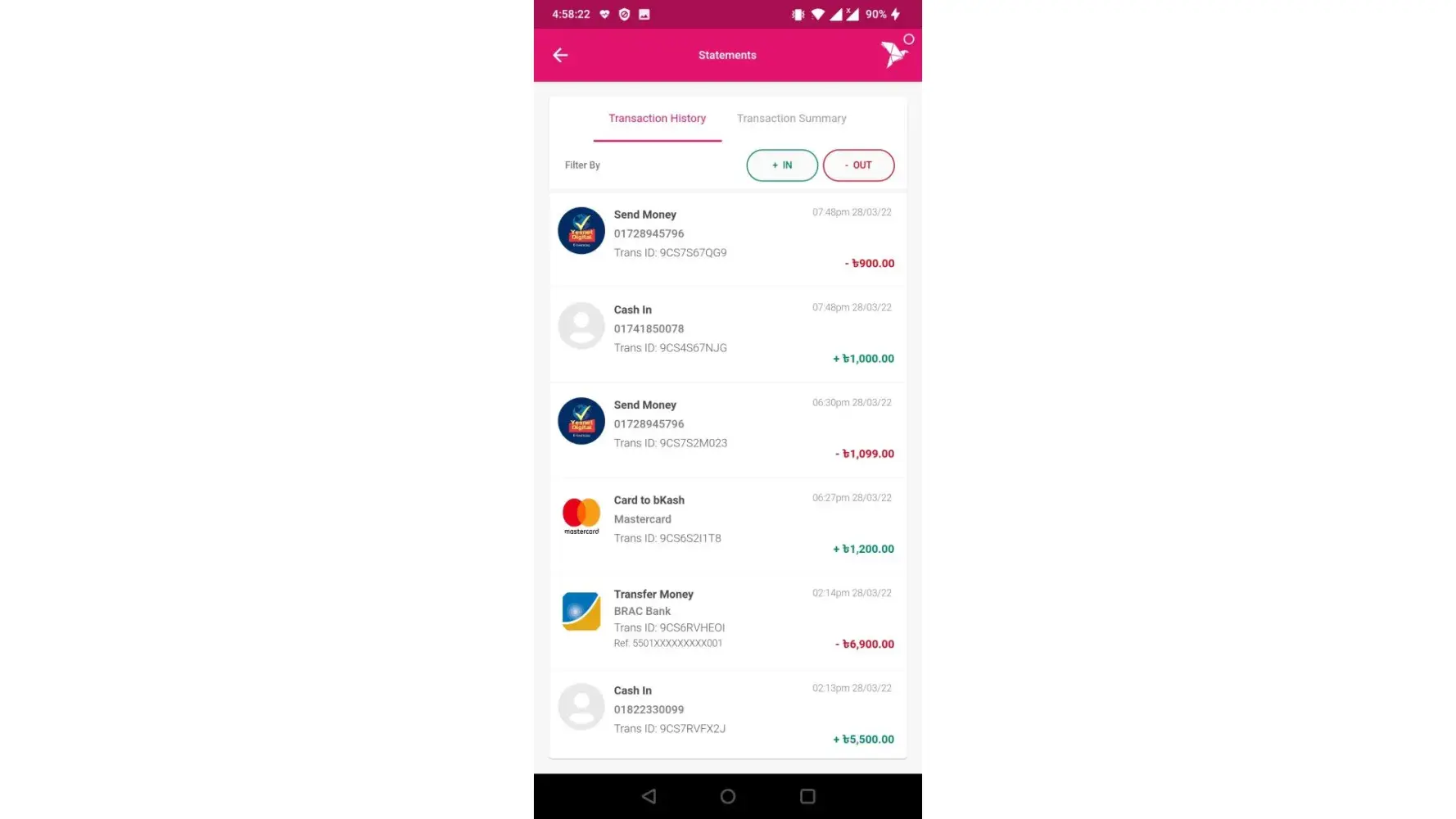Image resolution: width=1456 pixels, height=819 pixels.
Task: Tap the system home button
Action: click(x=727, y=796)
